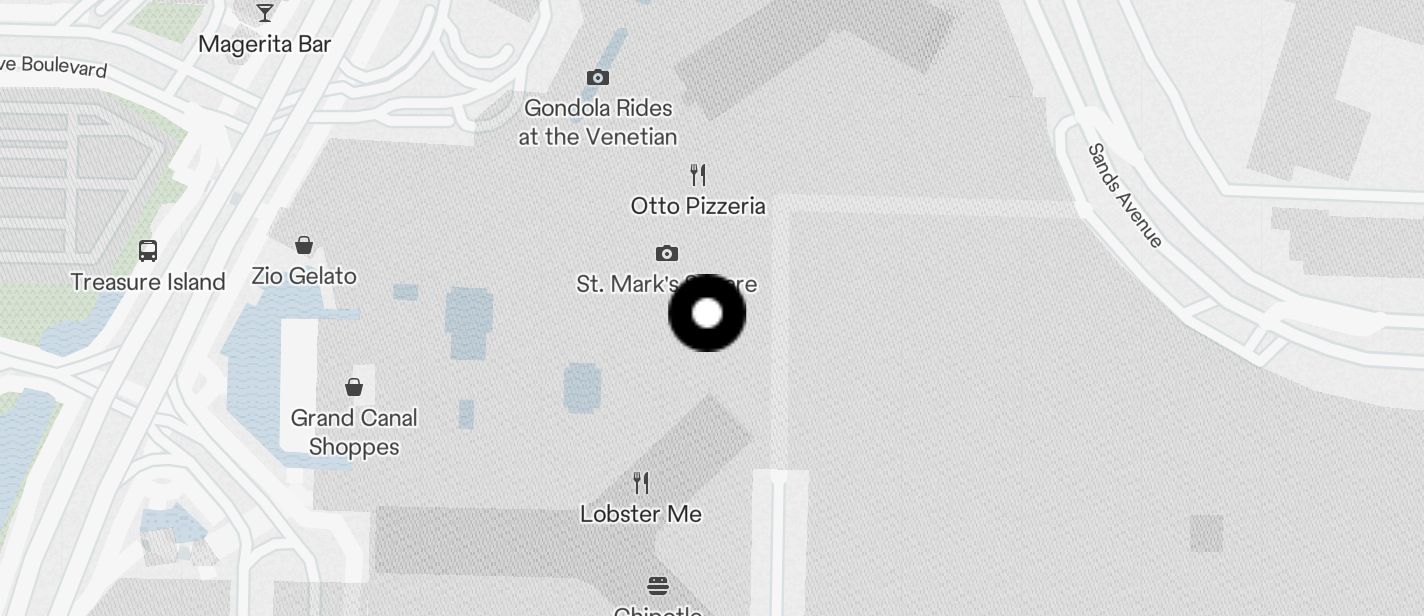This screenshot has width=1424, height=616.
Task: Open the Lobster Me restaurant marker
Action: pyautogui.click(x=641, y=484)
